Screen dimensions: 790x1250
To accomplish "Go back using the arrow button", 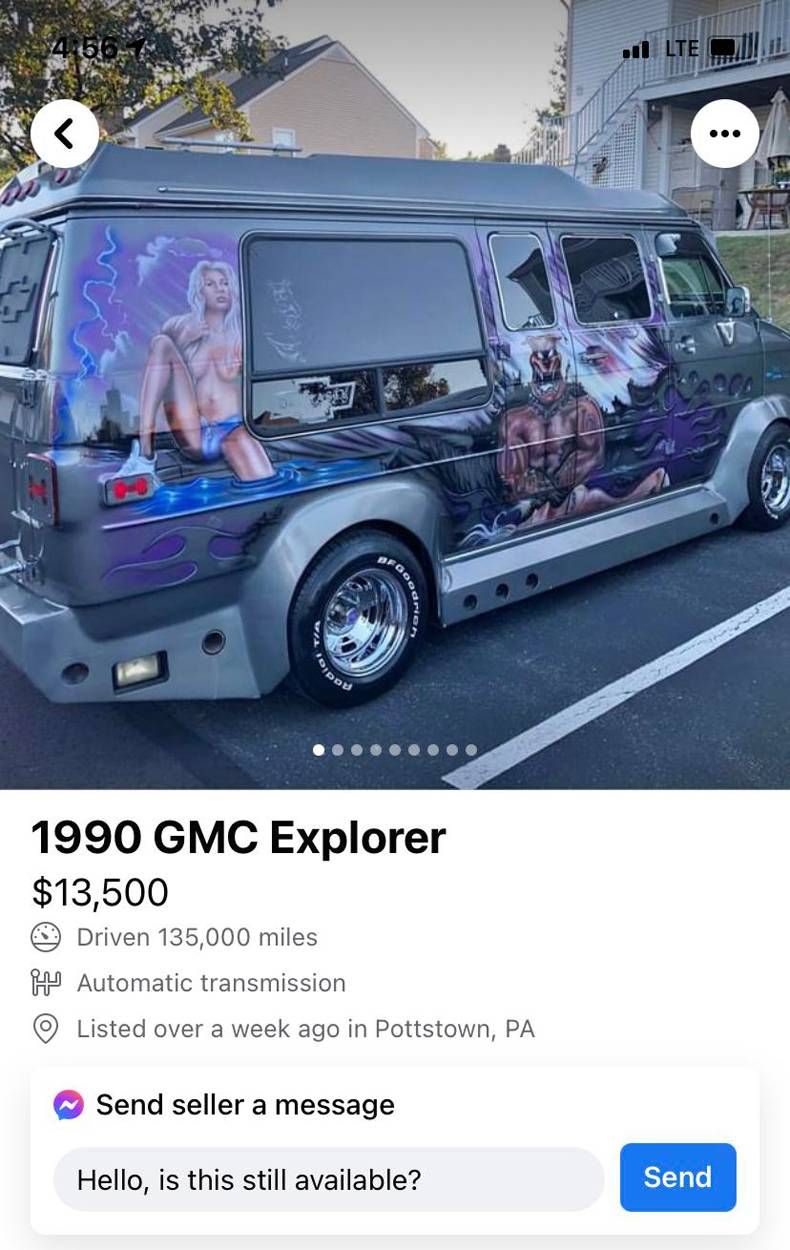I will click(x=65, y=133).
